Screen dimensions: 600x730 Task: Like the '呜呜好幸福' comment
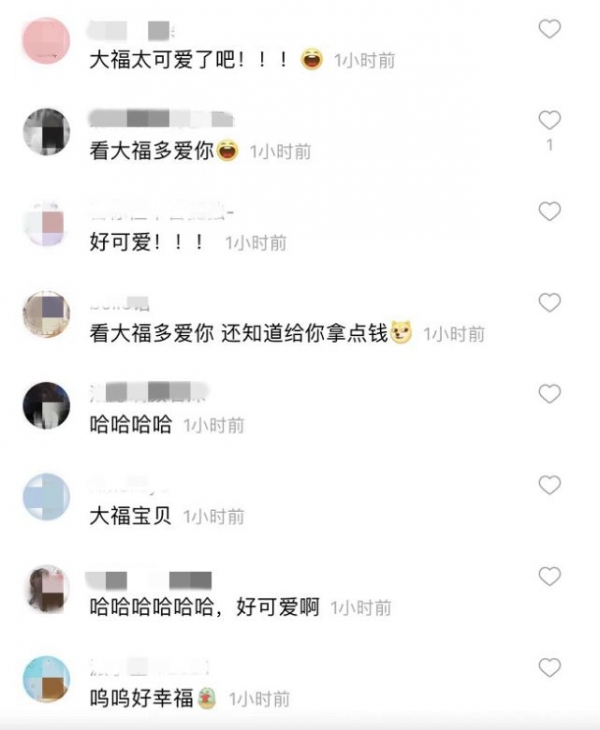coord(550,668)
